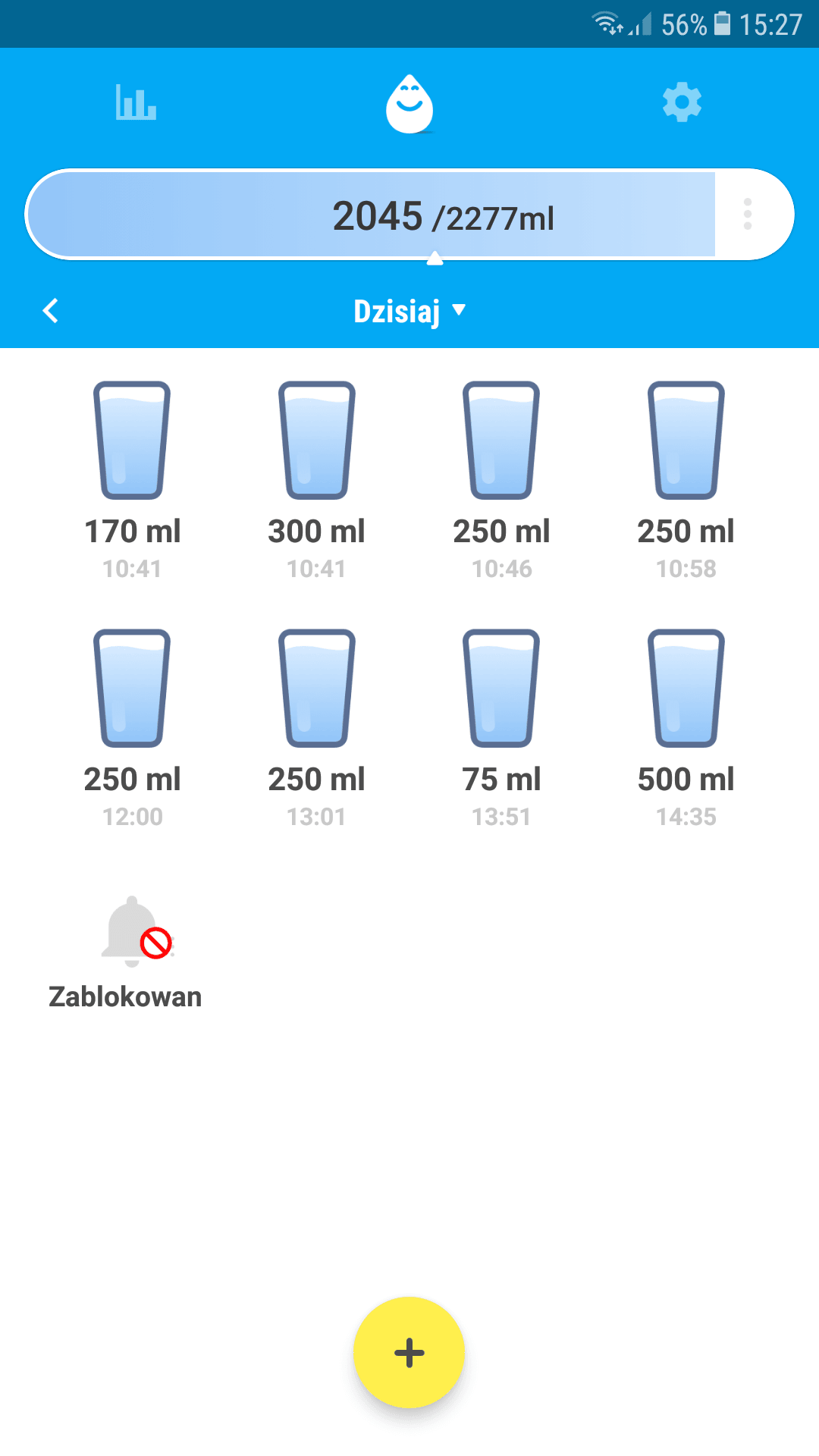Open the three-dot menu on progress bar
The image size is (819, 1456).
tap(748, 215)
